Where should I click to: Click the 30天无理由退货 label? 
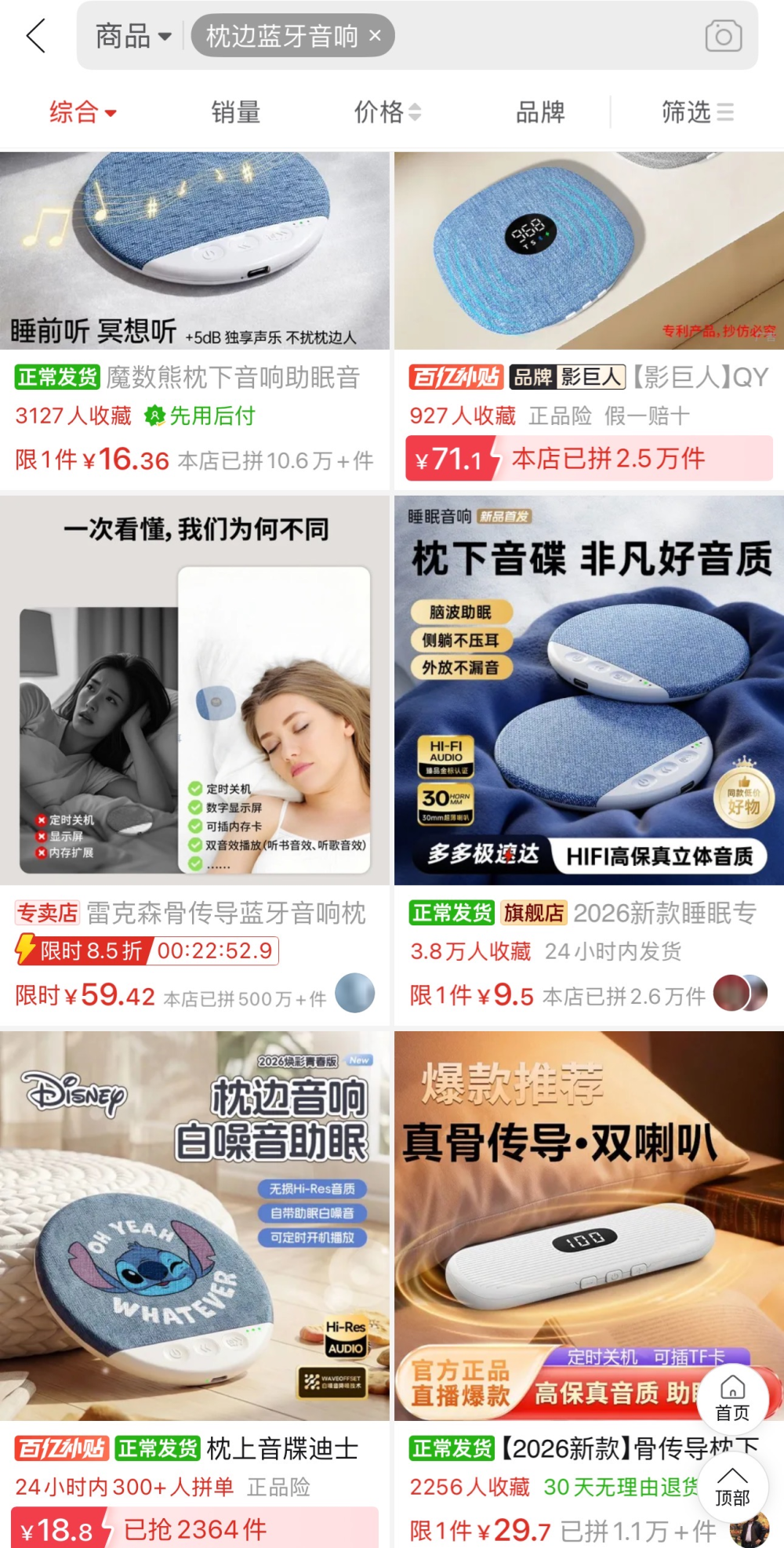pos(625,1488)
